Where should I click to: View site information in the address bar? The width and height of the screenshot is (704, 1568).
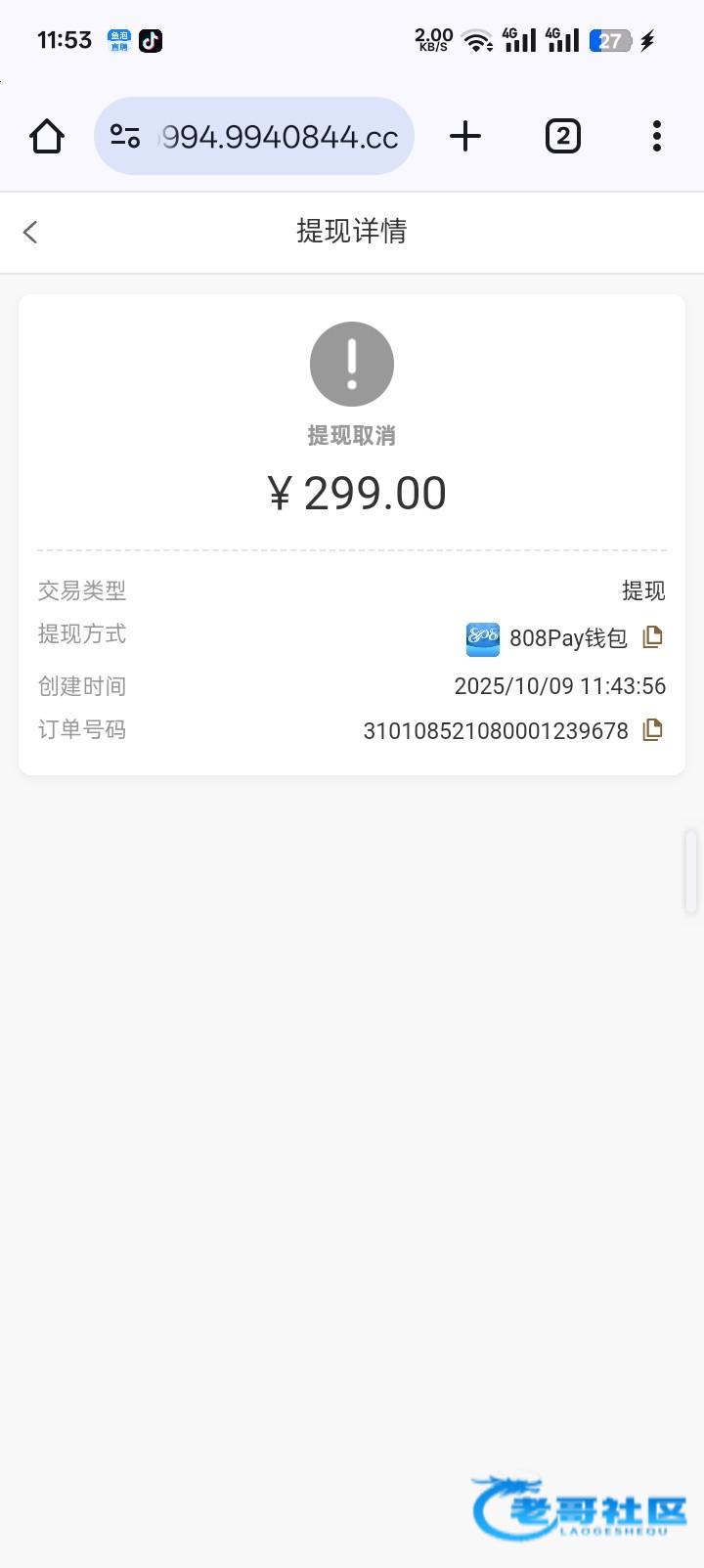point(125,136)
